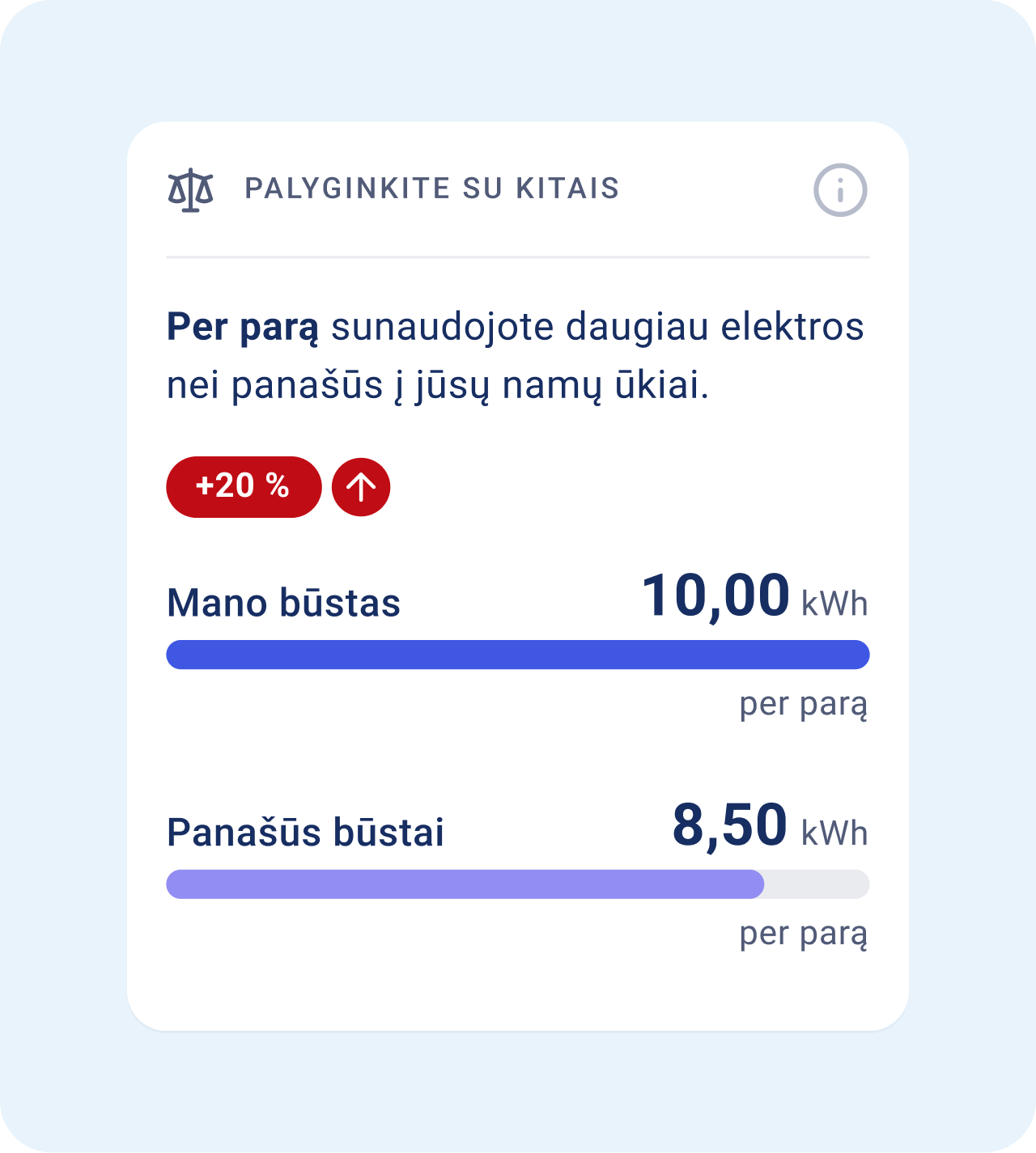Tap the unfilled end of the lower bar

[x=817, y=884]
